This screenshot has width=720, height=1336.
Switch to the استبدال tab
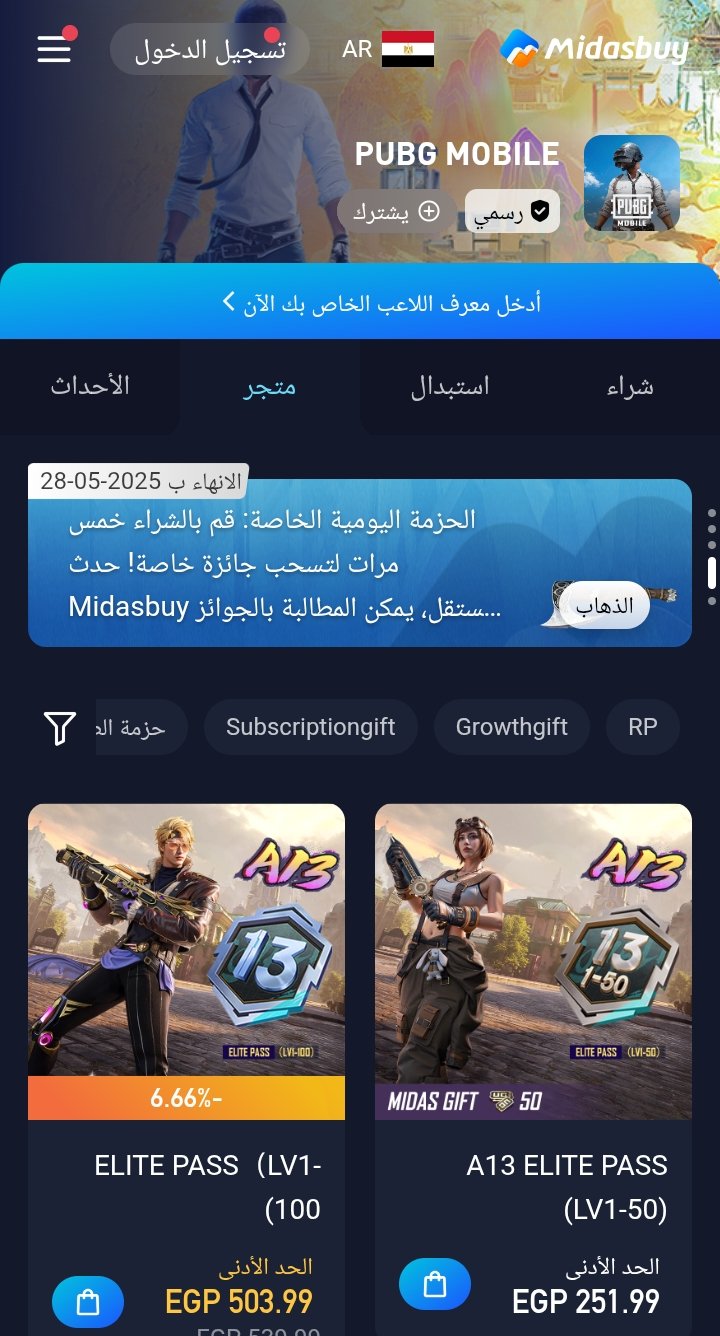(450, 387)
